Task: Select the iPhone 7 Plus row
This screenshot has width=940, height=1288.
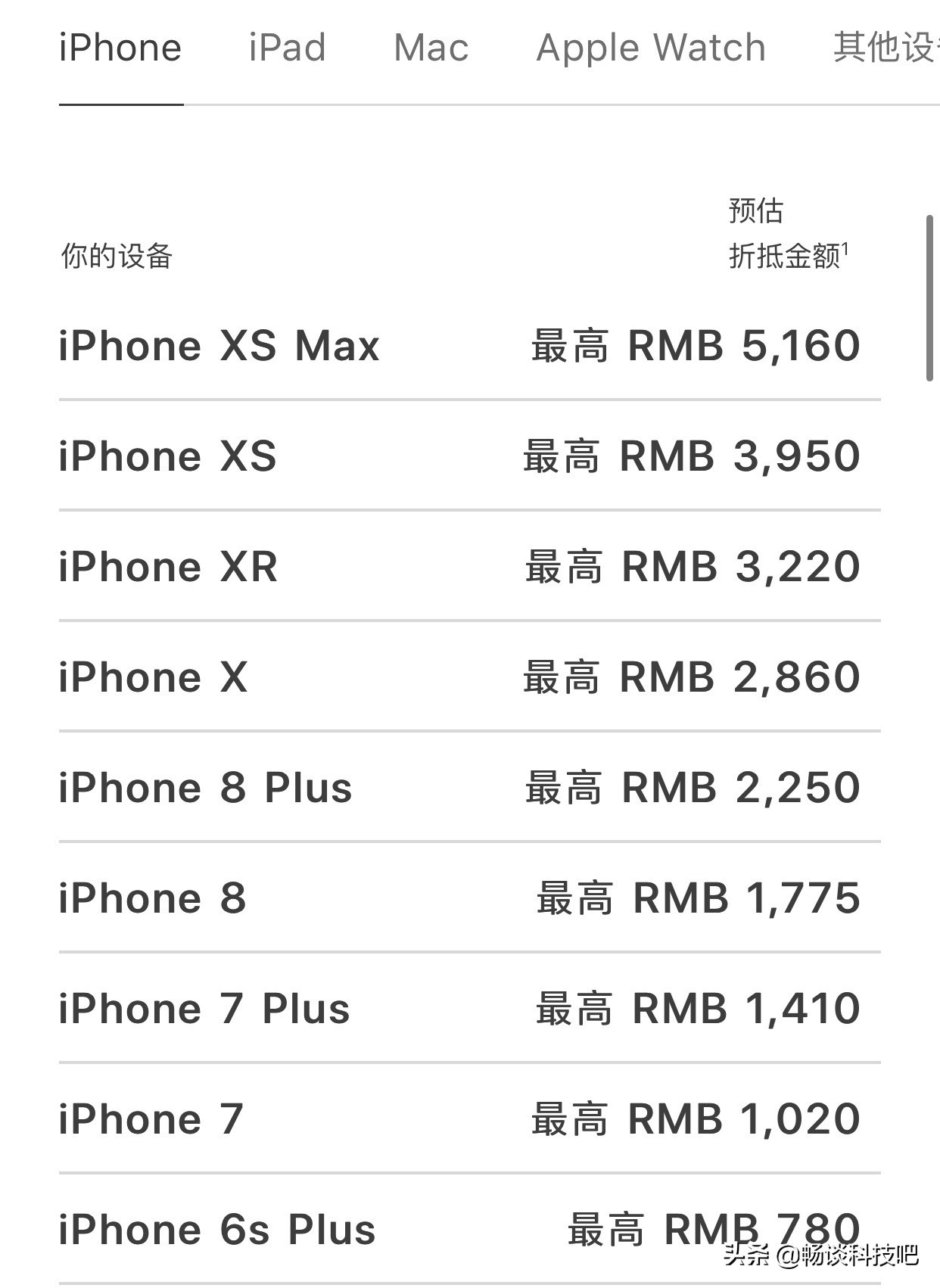Action: pos(203,1008)
